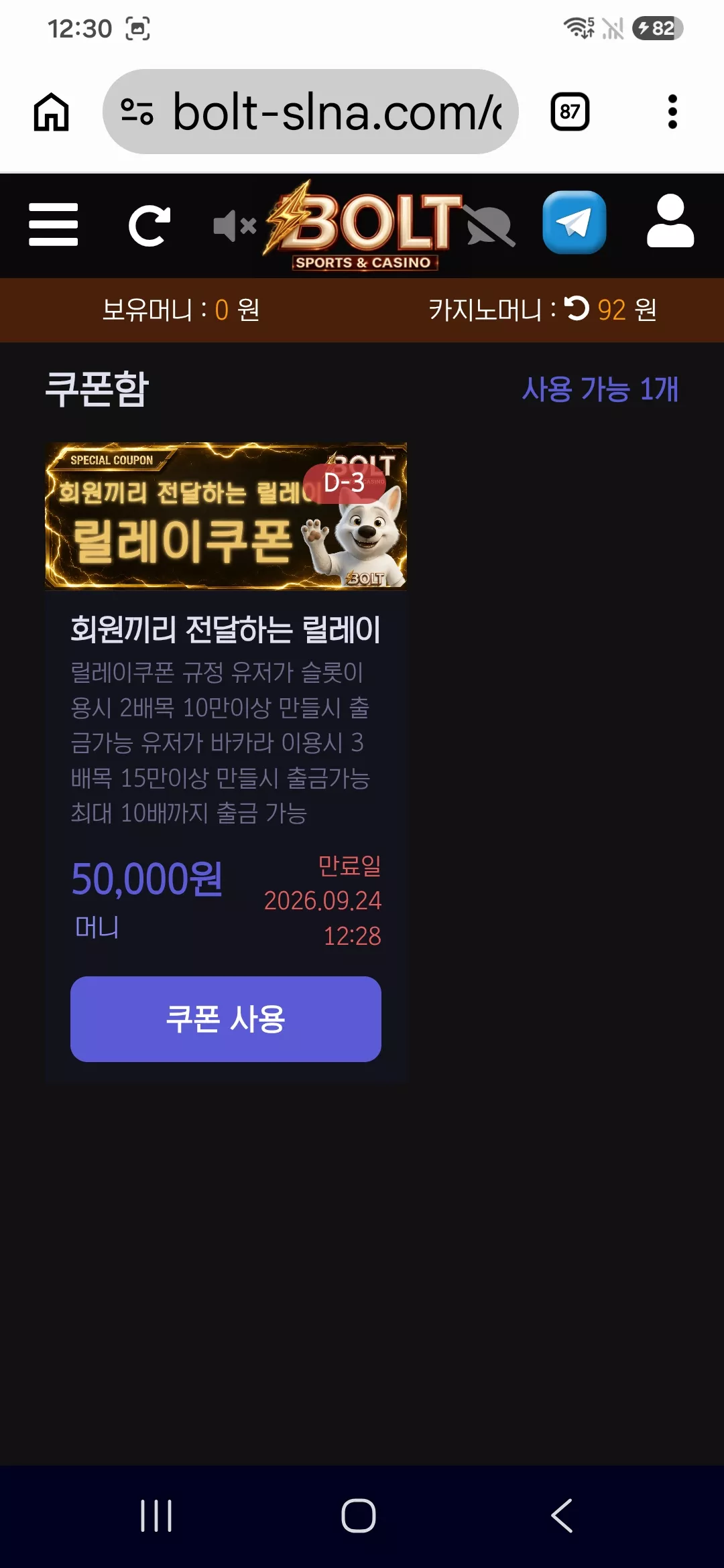The height and width of the screenshot is (1568, 724).
Task: Toggle the muted sound icon
Action: (235, 226)
